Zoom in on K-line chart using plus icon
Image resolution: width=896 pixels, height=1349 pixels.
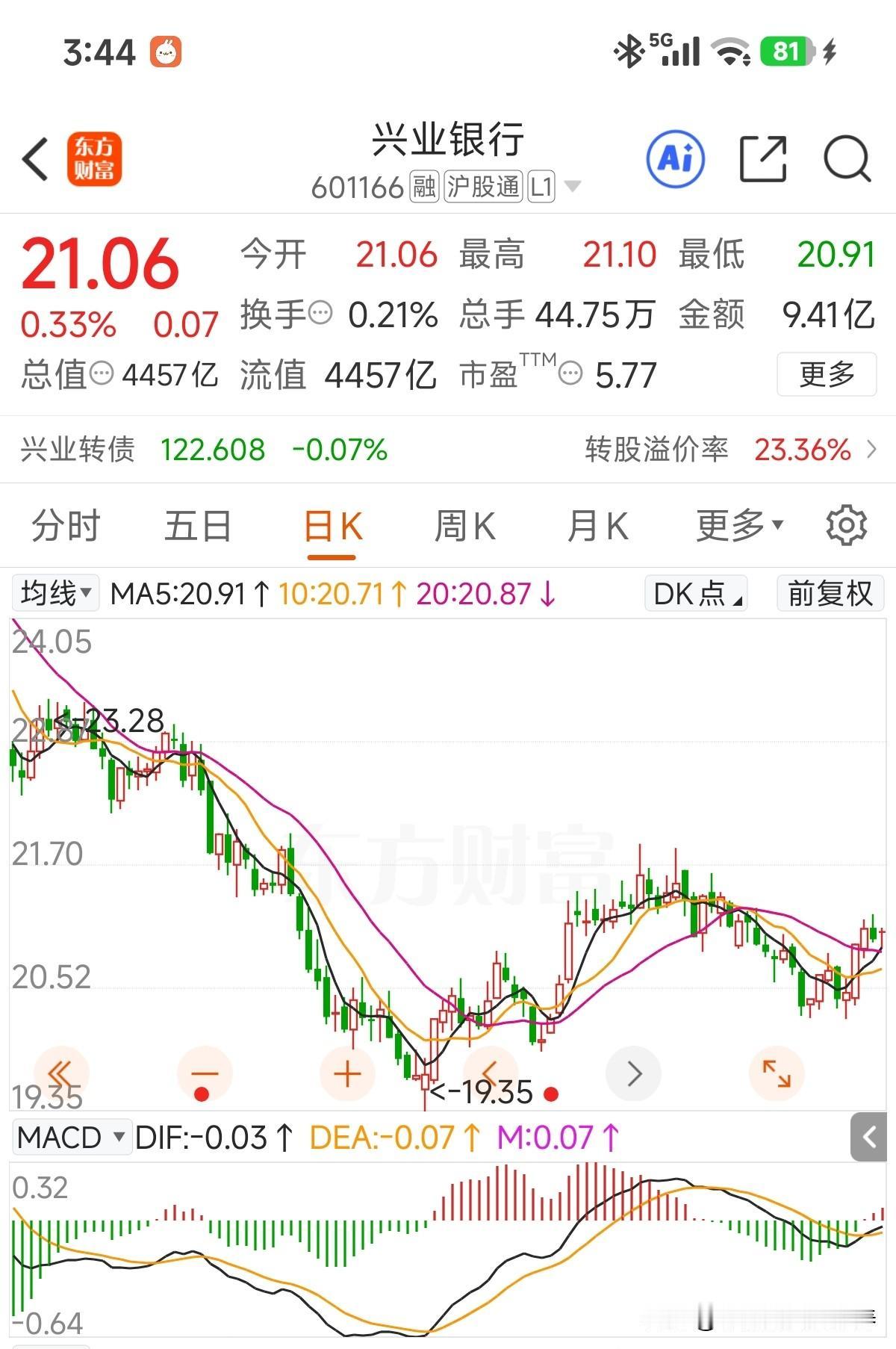pos(346,1073)
